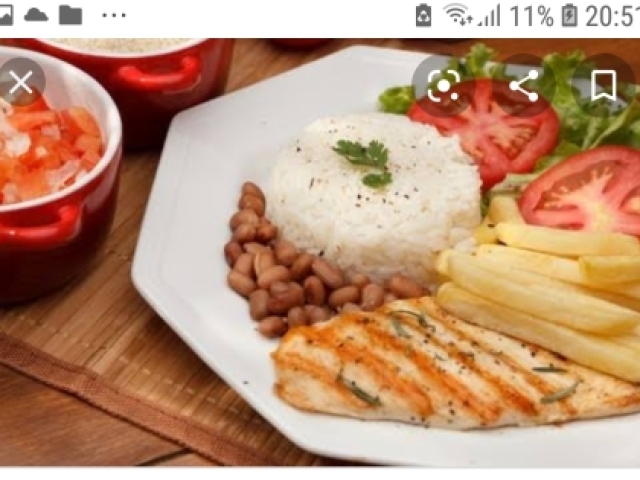Screen dimensions: 640x480
Task: Bookmark this image to a collection
Action: click(603, 85)
